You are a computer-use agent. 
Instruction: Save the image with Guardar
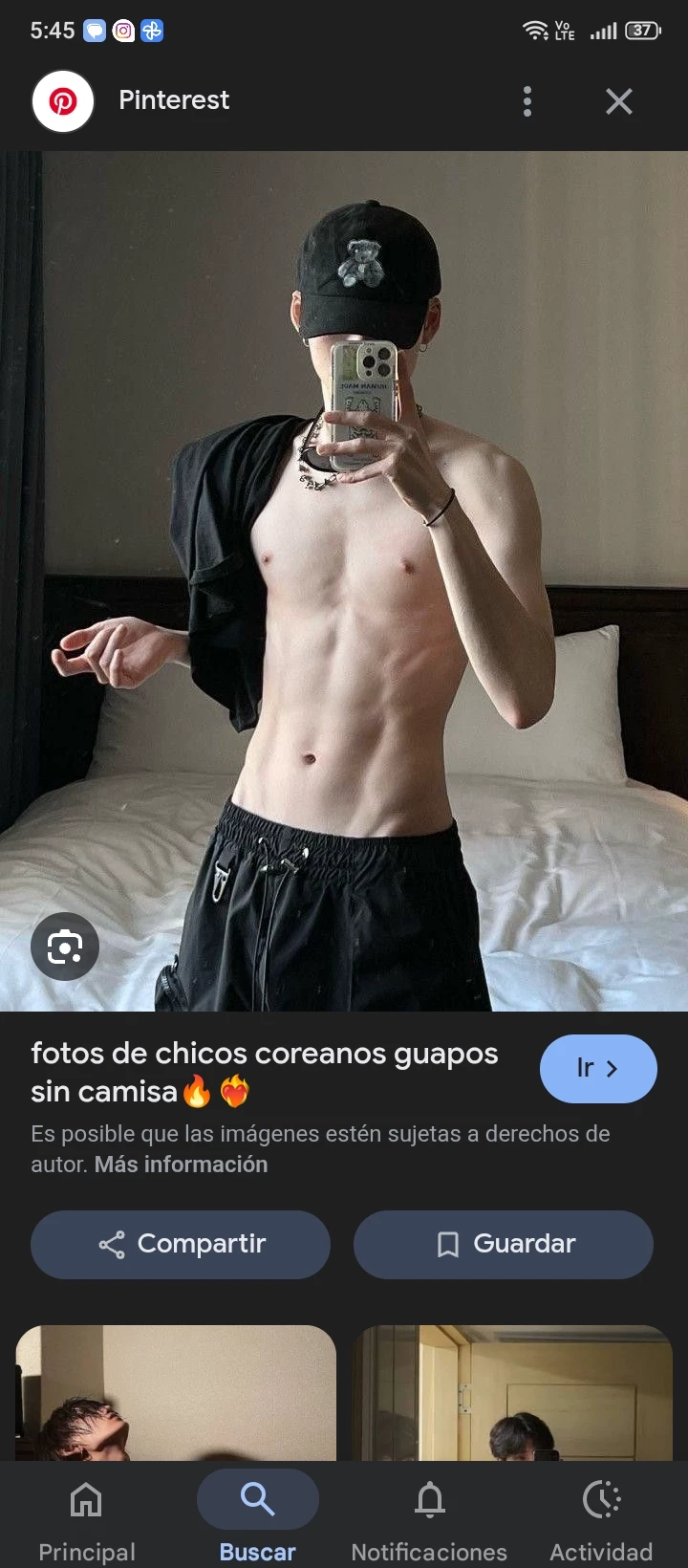click(504, 1244)
